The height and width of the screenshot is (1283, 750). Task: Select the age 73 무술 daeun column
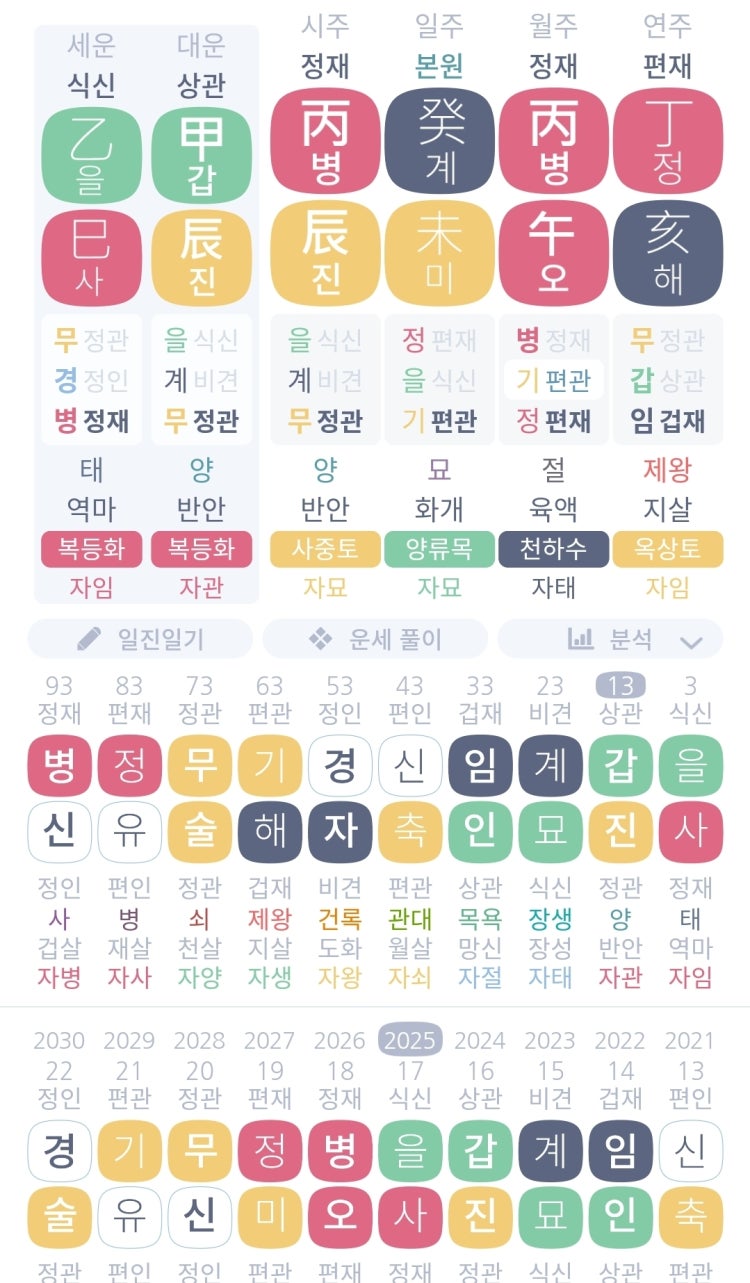click(x=200, y=798)
